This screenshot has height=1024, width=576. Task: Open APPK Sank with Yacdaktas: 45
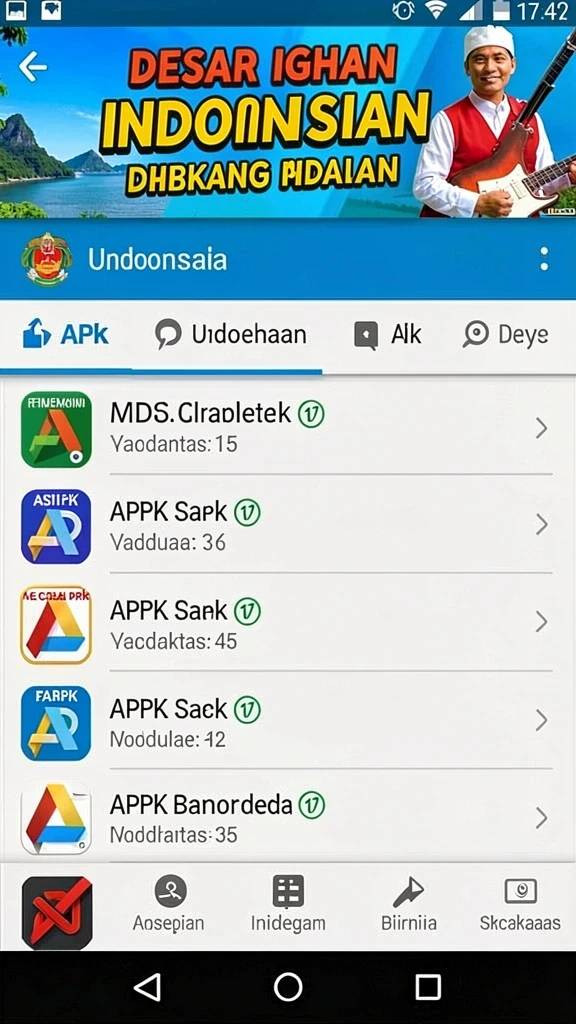point(288,624)
